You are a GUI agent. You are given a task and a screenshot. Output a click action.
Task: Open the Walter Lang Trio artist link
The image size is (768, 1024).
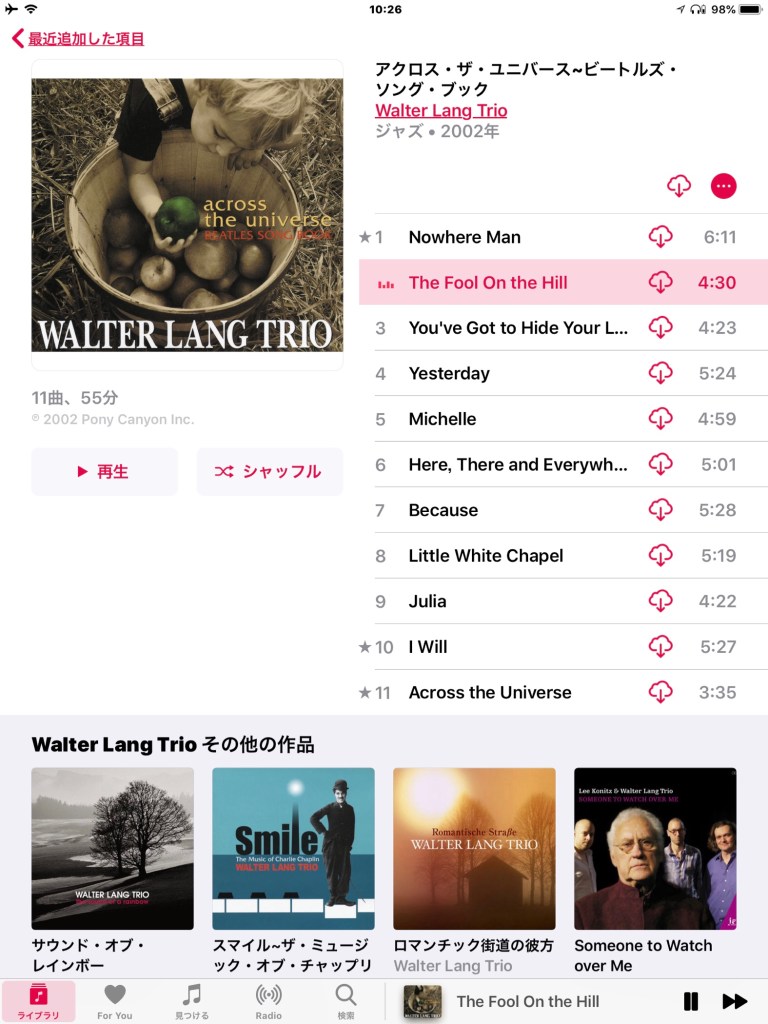(x=441, y=111)
